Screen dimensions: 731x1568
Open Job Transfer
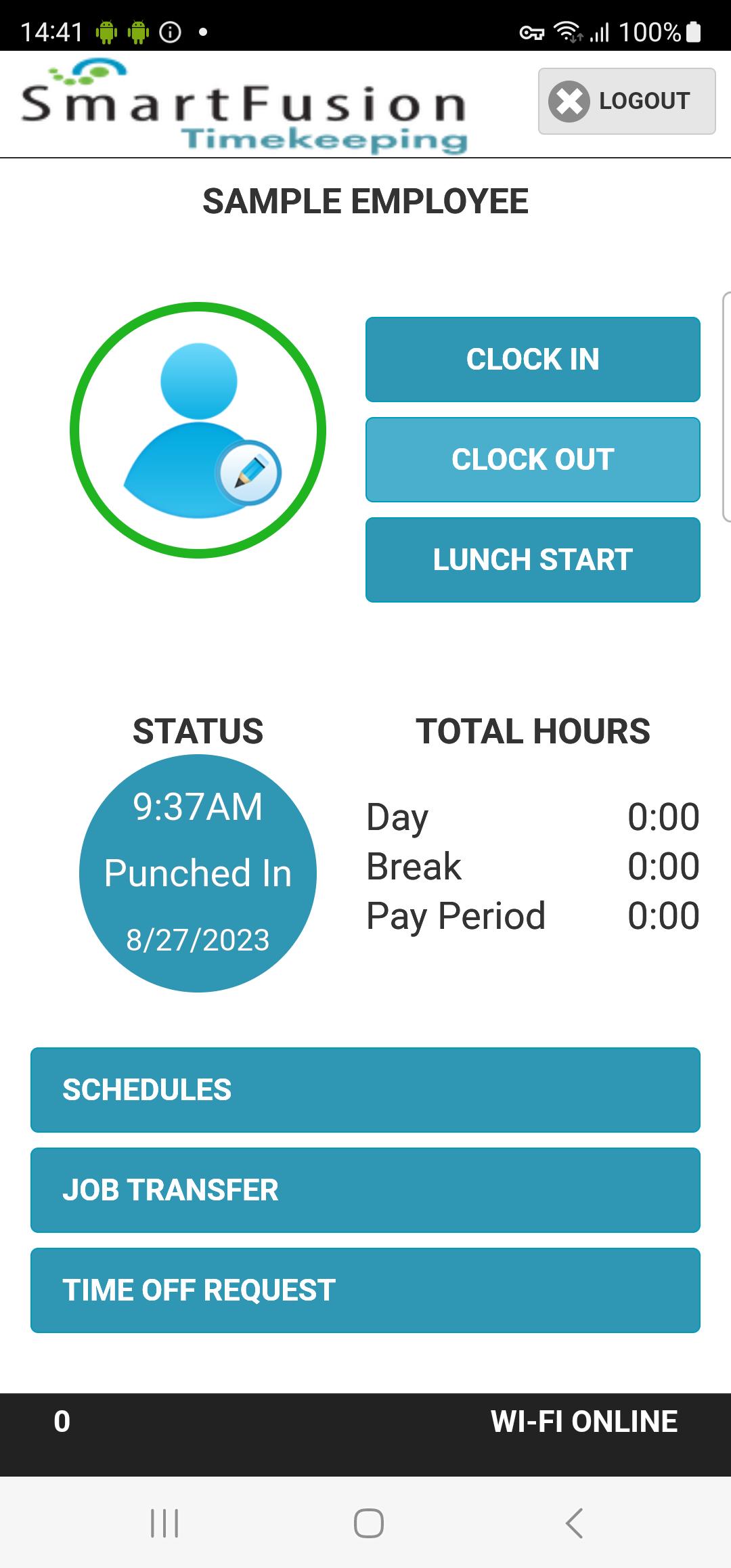365,1190
